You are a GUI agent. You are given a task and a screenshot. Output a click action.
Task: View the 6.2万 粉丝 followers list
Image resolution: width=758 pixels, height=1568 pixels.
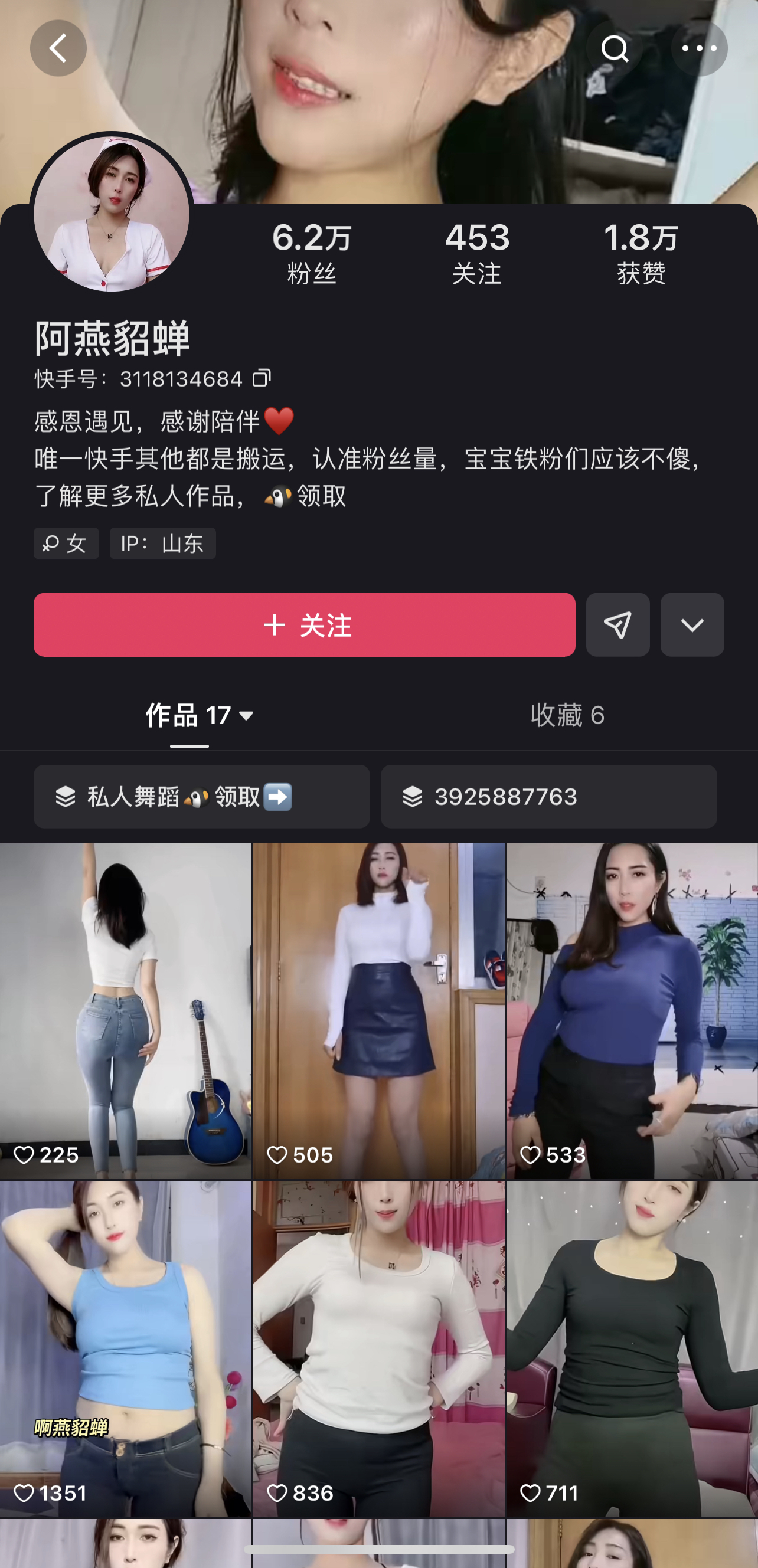click(311, 253)
